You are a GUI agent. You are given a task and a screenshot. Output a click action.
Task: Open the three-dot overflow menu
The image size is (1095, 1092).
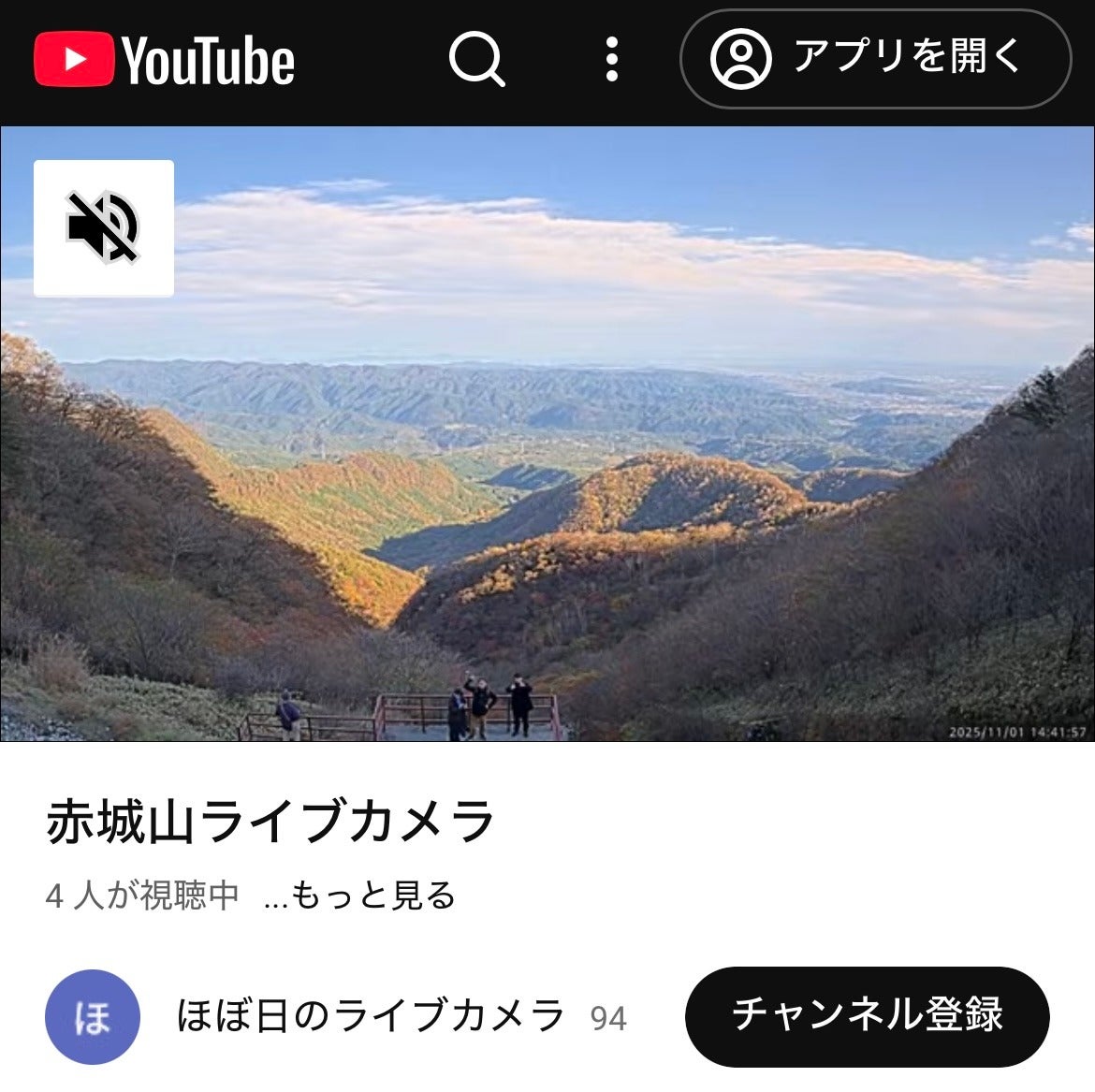611,60
